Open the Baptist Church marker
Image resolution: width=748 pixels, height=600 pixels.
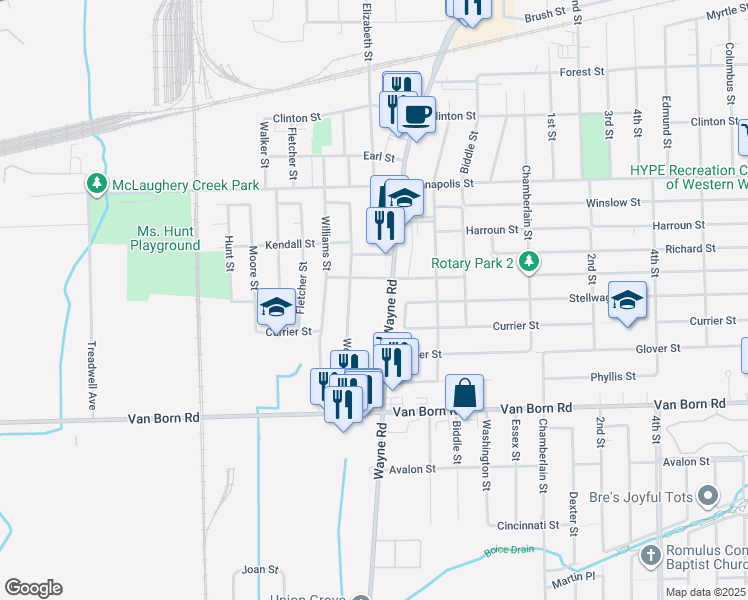649,556
